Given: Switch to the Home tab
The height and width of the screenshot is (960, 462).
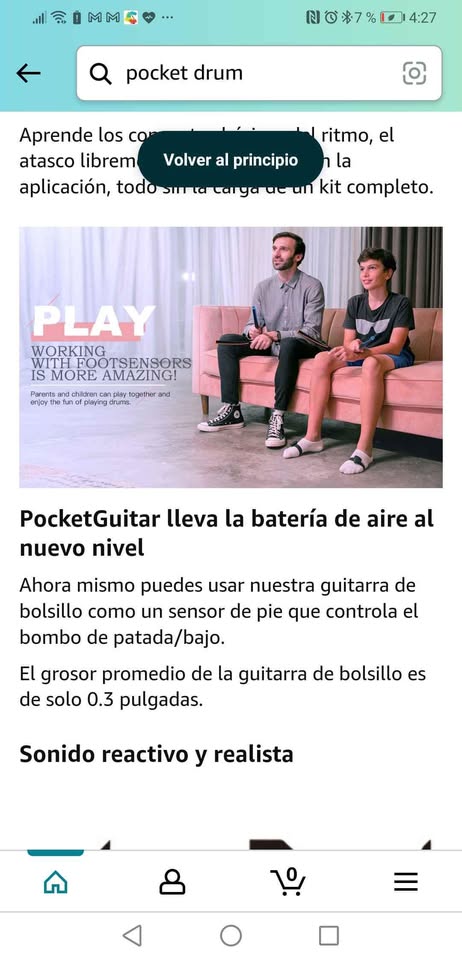Looking at the screenshot, I should [x=56, y=882].
